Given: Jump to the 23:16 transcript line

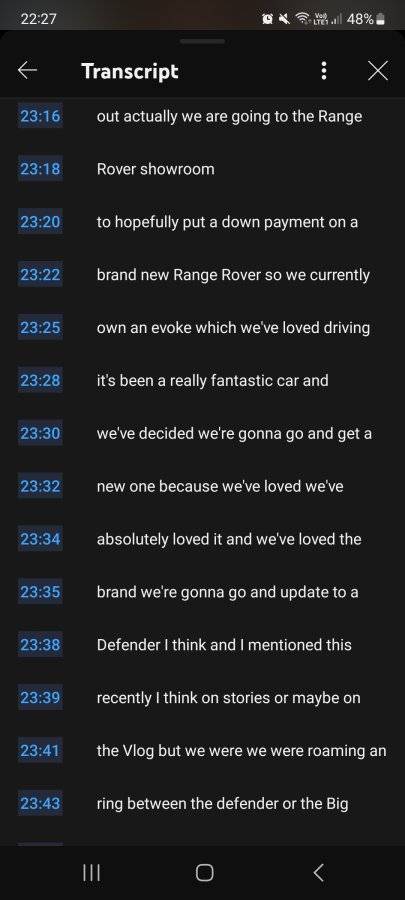Looking at the screenshot, I should pyautogui.click(x=202, y=117).
